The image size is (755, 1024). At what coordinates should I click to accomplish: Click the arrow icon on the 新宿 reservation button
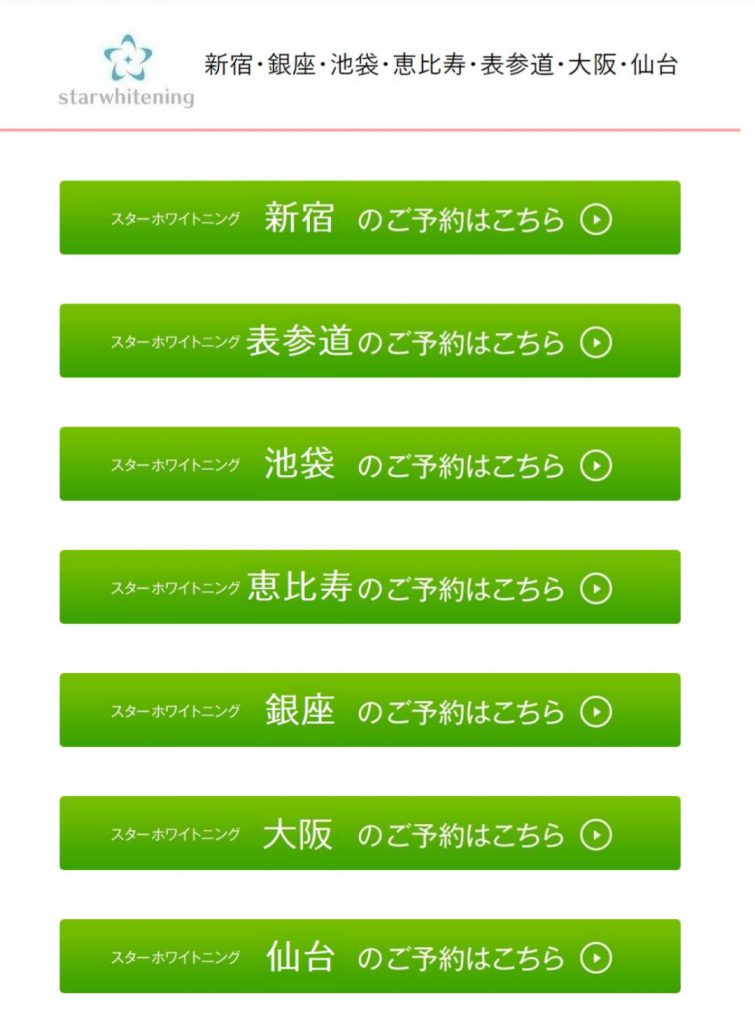click(x=596, y=220)
